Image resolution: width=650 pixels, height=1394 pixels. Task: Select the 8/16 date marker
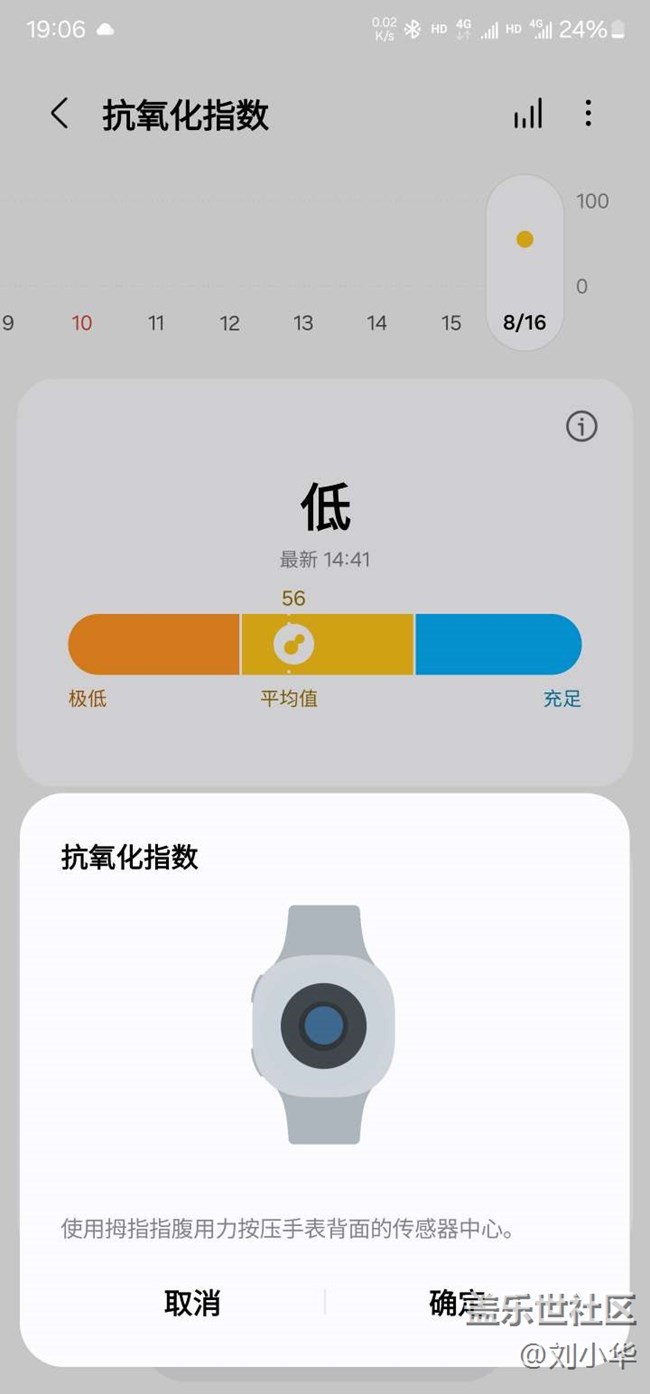(x=525, y=322)
